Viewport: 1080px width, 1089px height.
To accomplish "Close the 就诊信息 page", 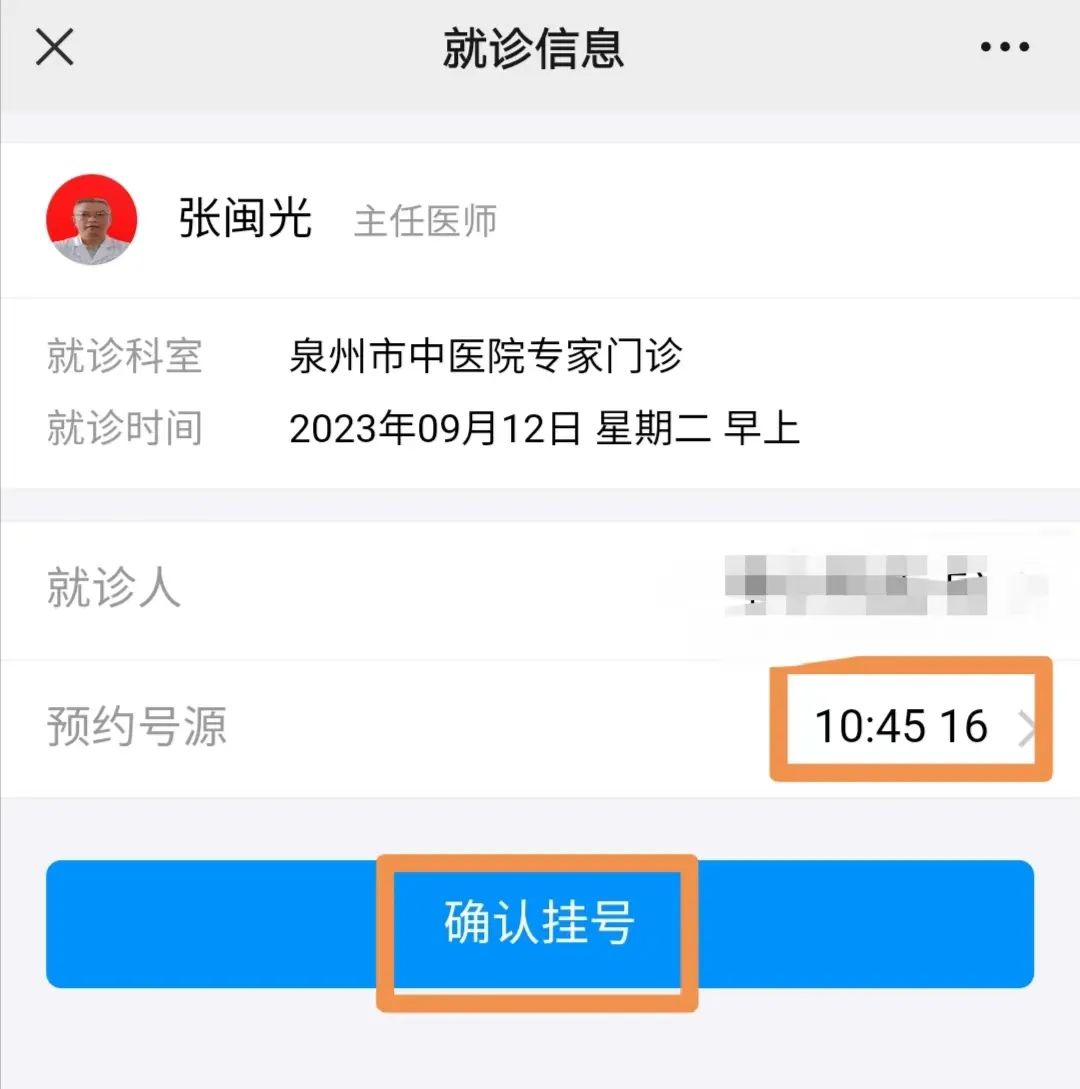I will [x=55, y=47].
